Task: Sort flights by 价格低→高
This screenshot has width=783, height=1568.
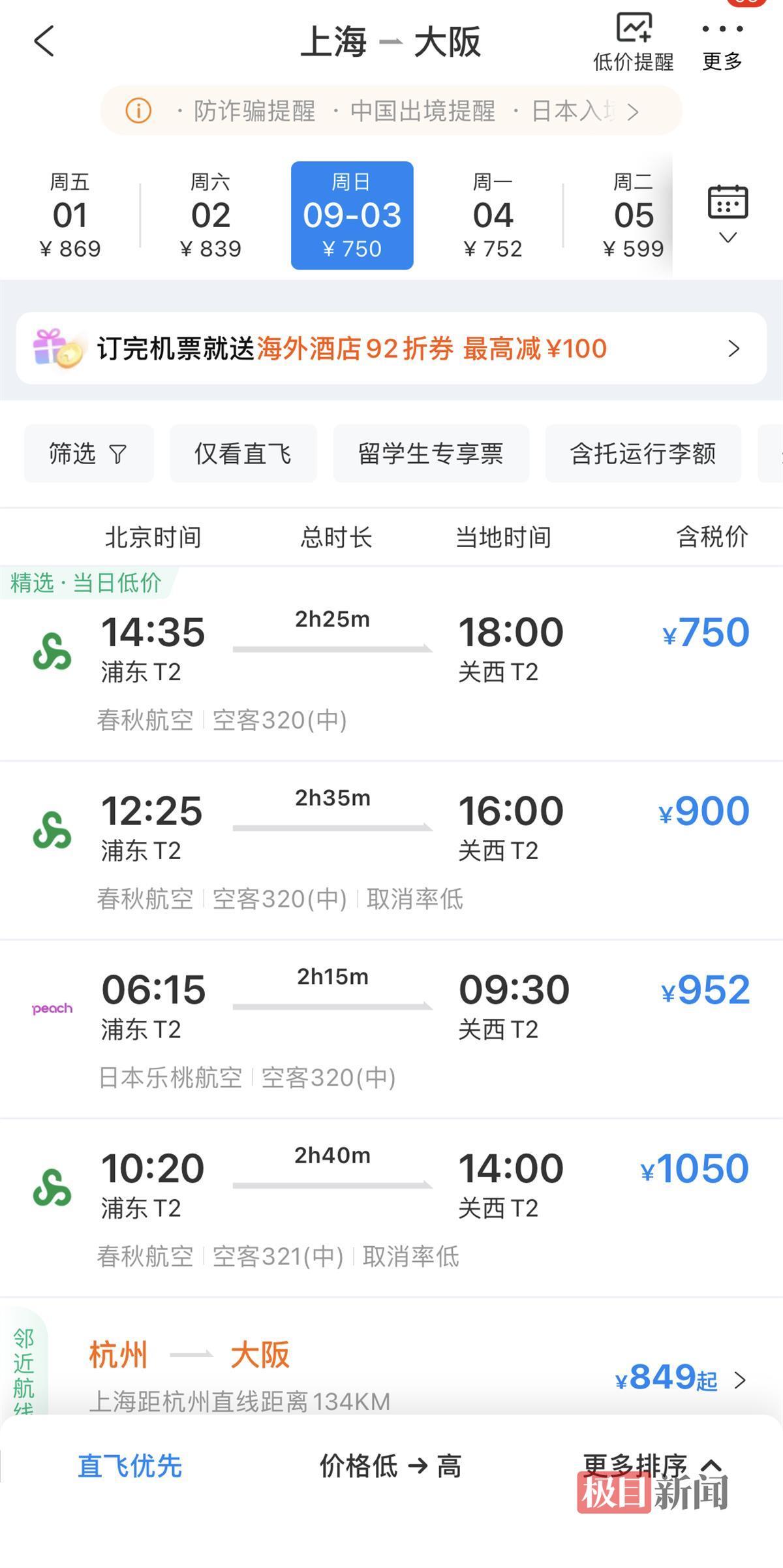Action: pyautogui.click(x=390, y=1466)
